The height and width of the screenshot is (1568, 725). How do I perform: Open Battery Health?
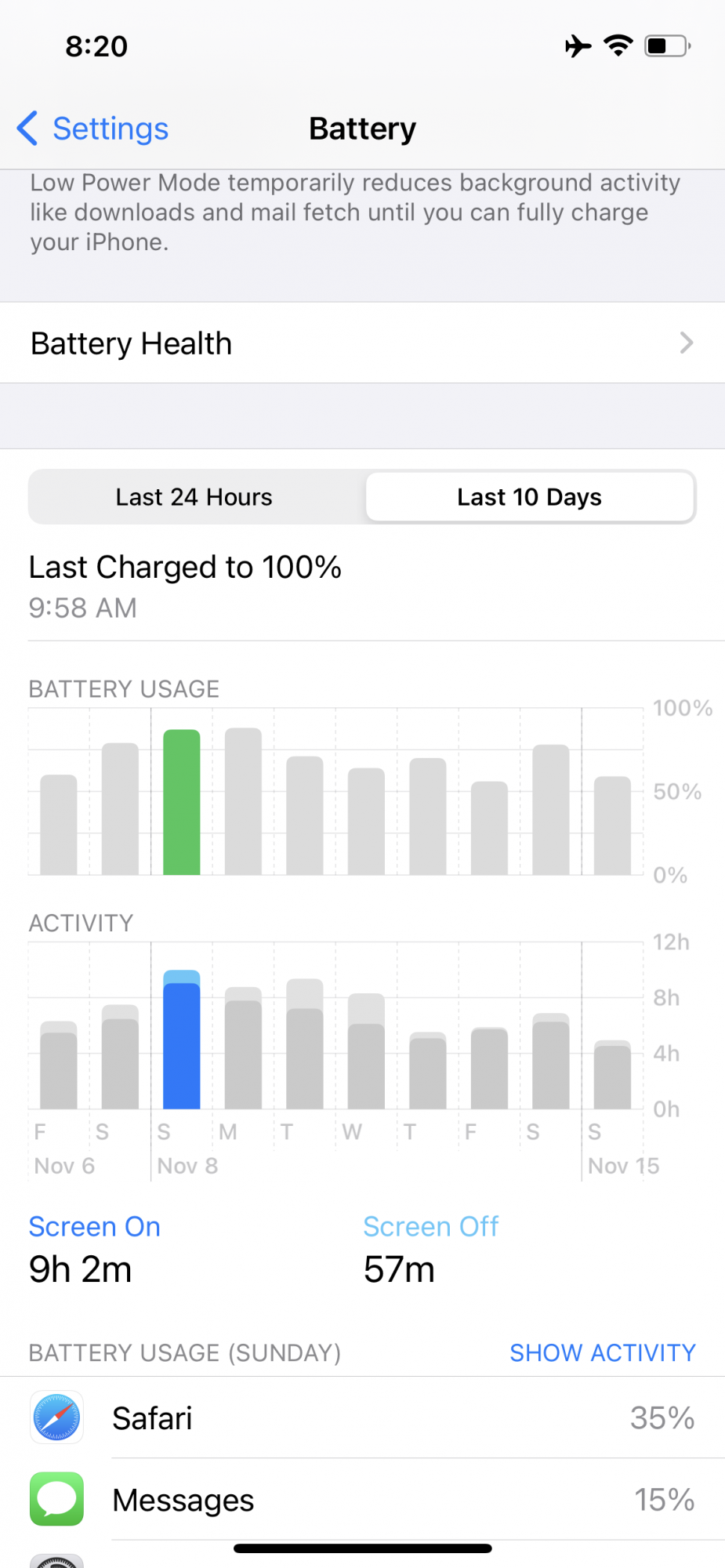[x=362, y=343]
